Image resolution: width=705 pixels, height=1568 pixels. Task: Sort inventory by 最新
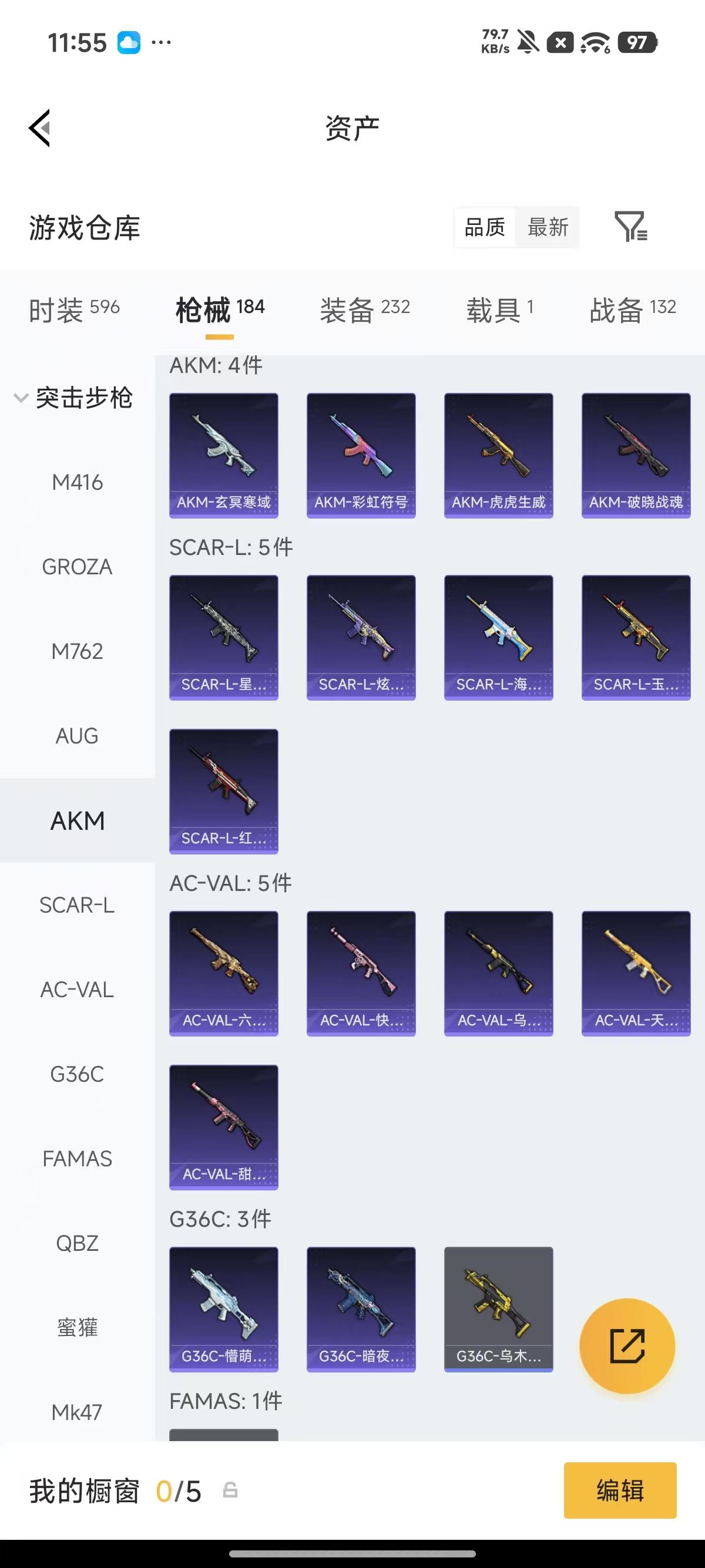click(x=548, y=228)
